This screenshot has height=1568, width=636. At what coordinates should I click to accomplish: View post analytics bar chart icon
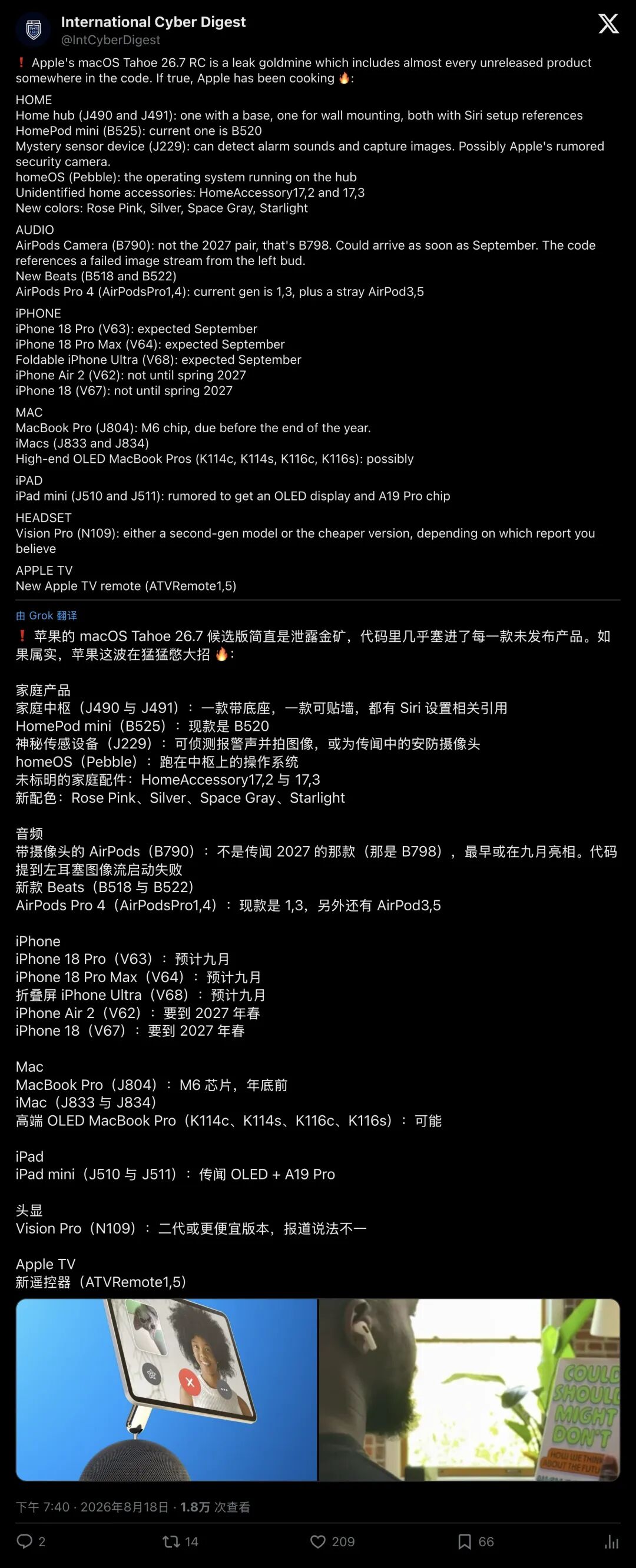pos(612,1542)
